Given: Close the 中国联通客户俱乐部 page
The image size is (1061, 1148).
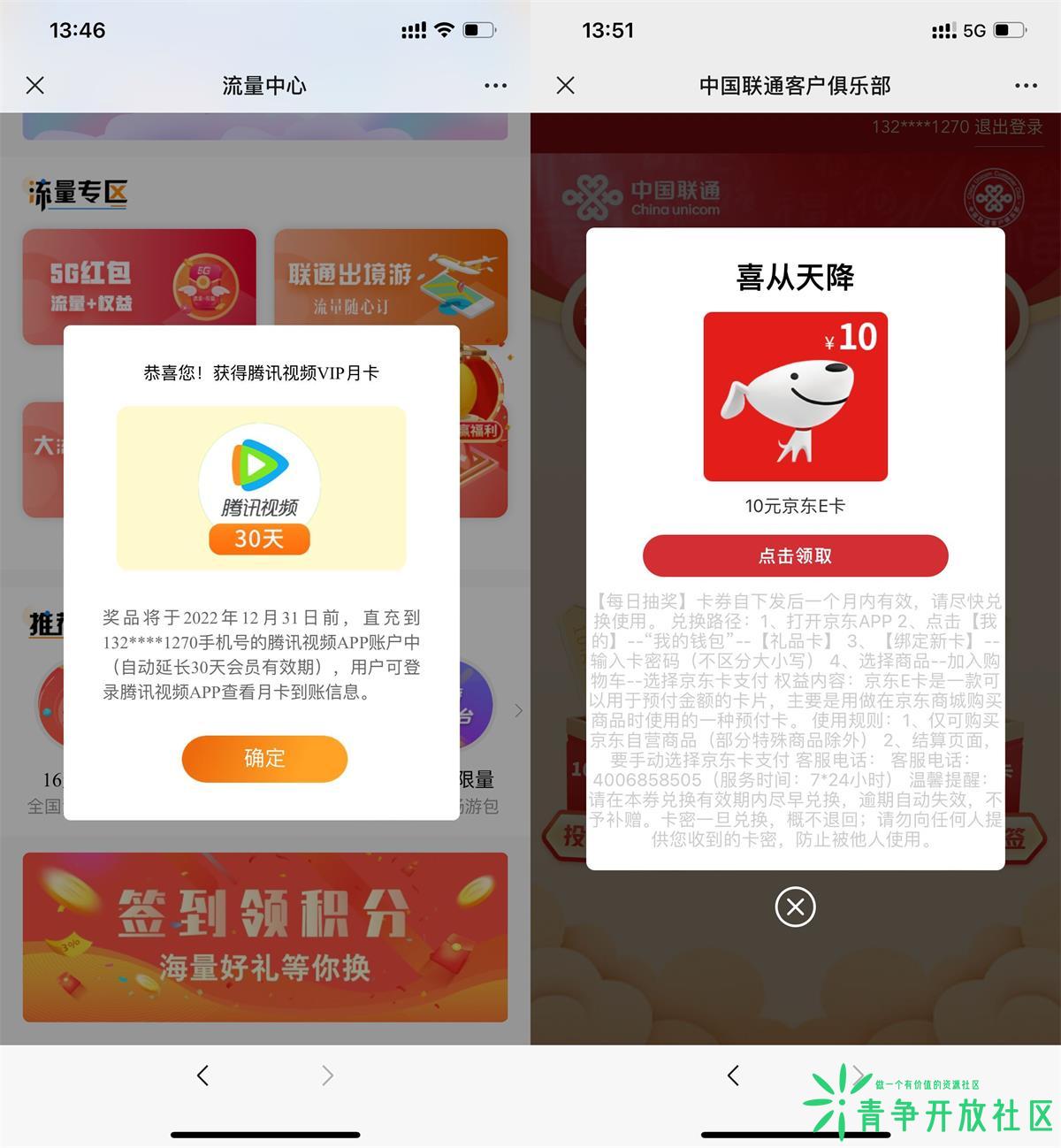Looking at the screenshot, I should click(566, 86).
